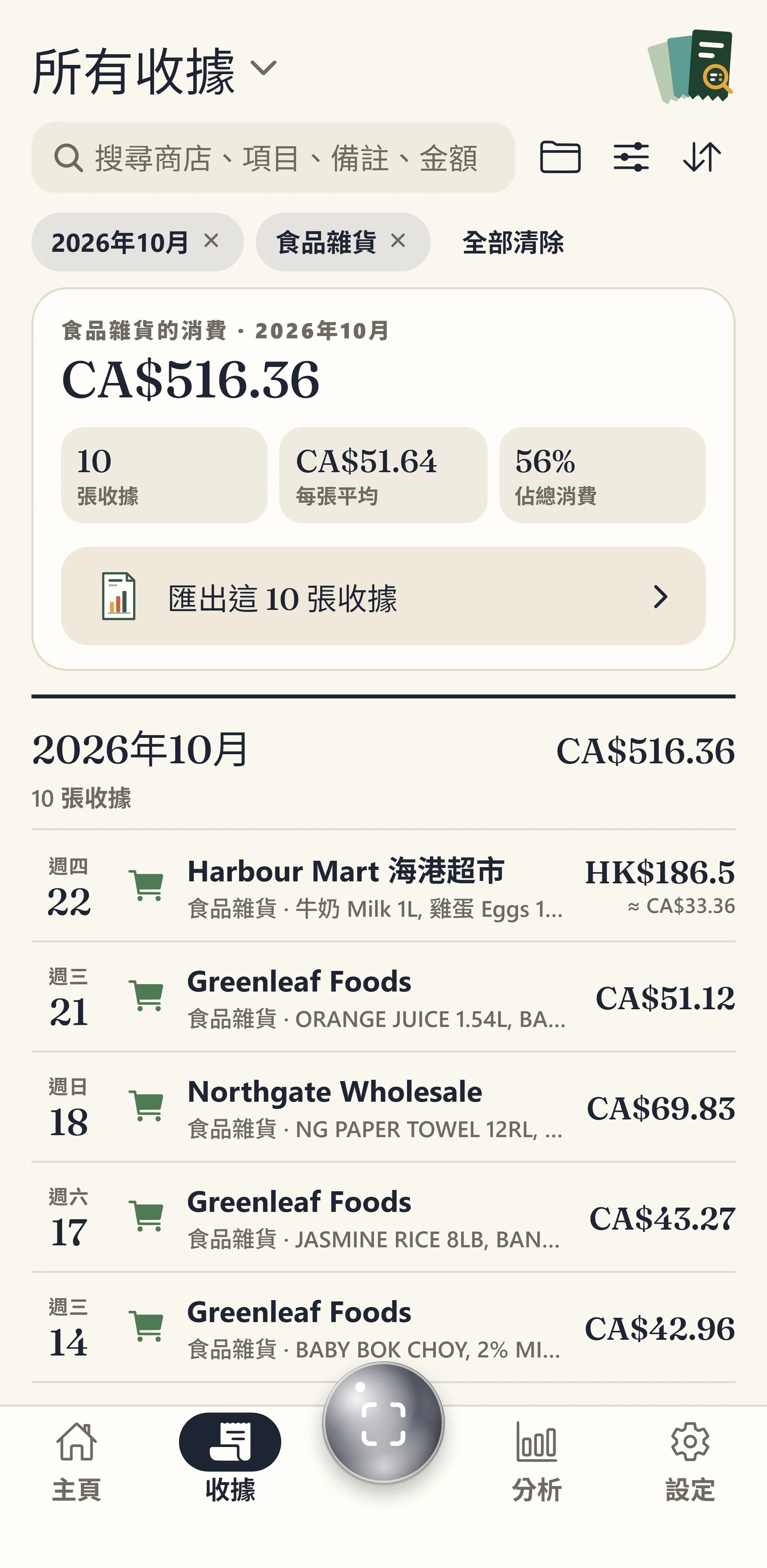This screenshot has height=1568, width=767.
Task: Open the Greenleaf Foods receipt for CA$43.27
Action: (x=383, y=1217)
